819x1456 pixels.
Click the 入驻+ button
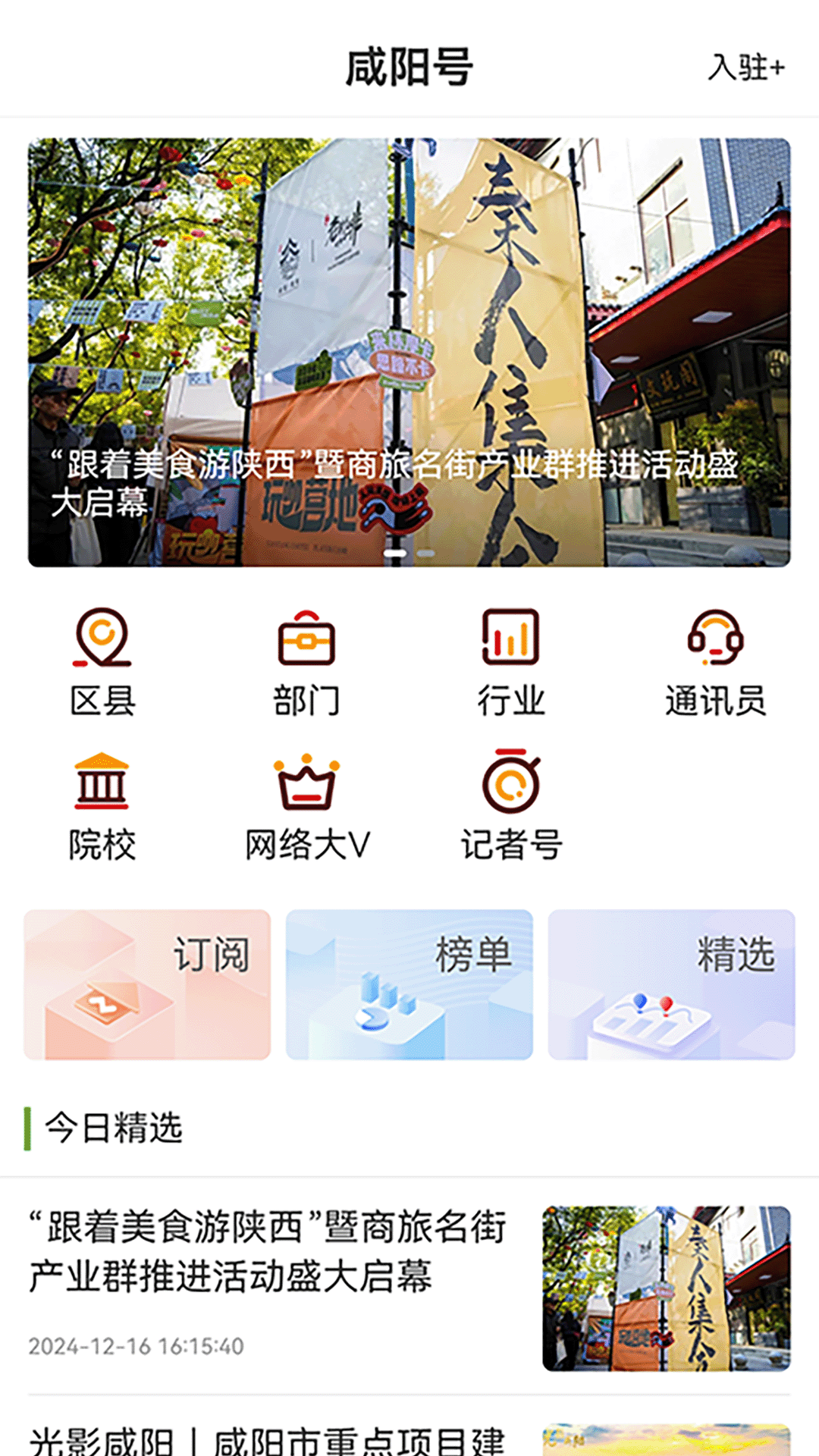pyautogui.click(x=746, y=68)
